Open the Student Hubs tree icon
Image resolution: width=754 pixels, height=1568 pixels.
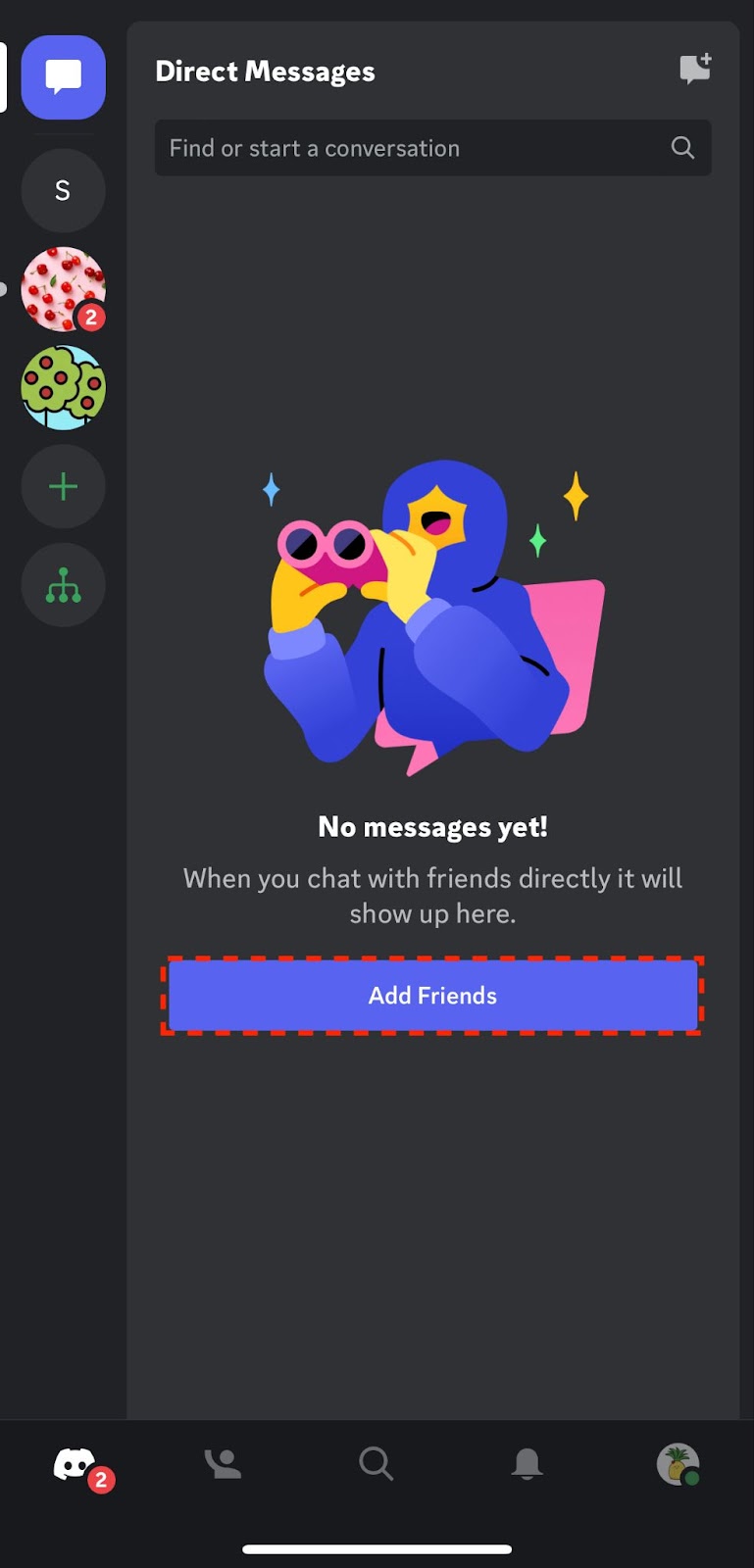click(x=64, y=585)
